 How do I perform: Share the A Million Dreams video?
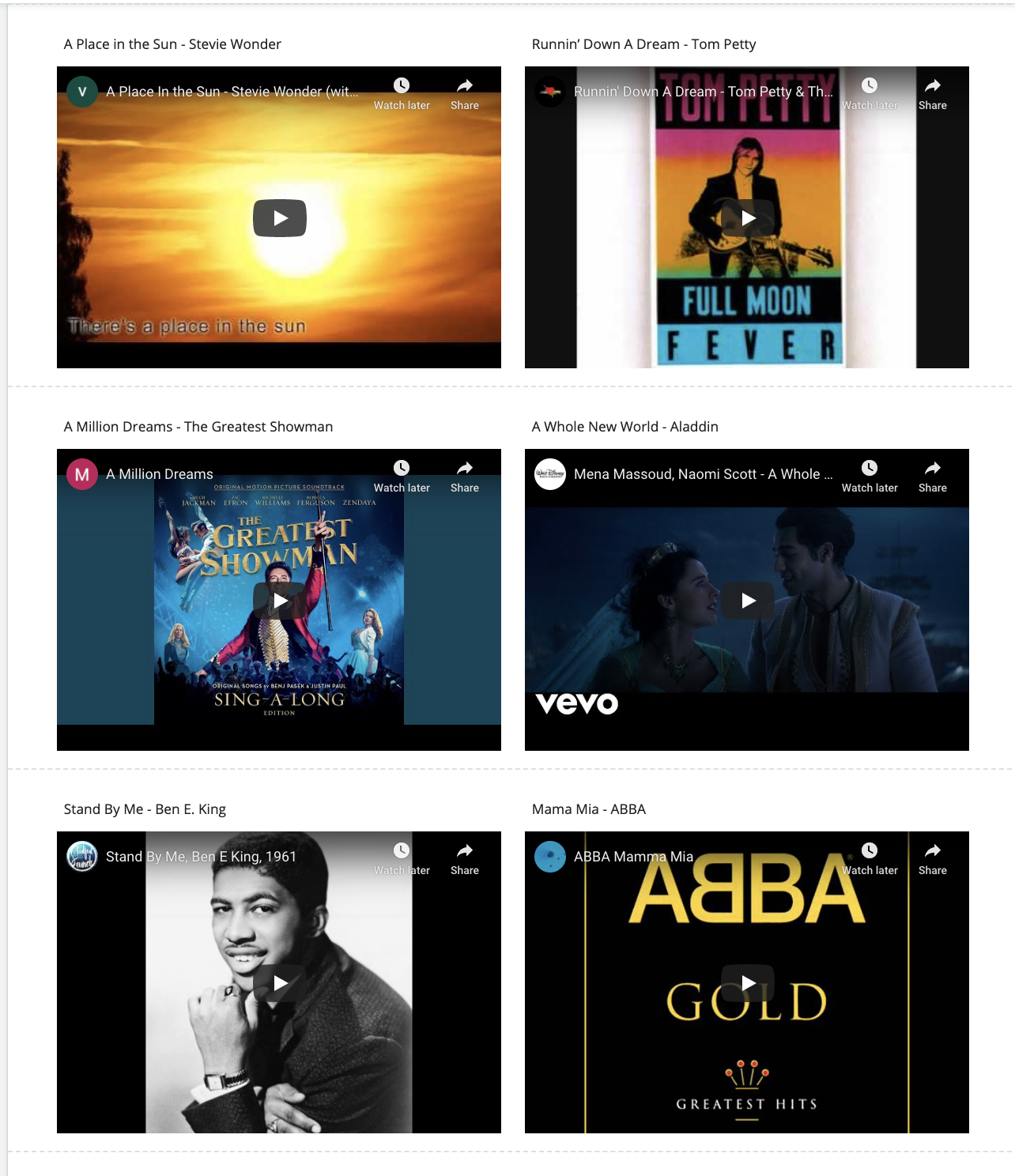[x=465, y=476]
